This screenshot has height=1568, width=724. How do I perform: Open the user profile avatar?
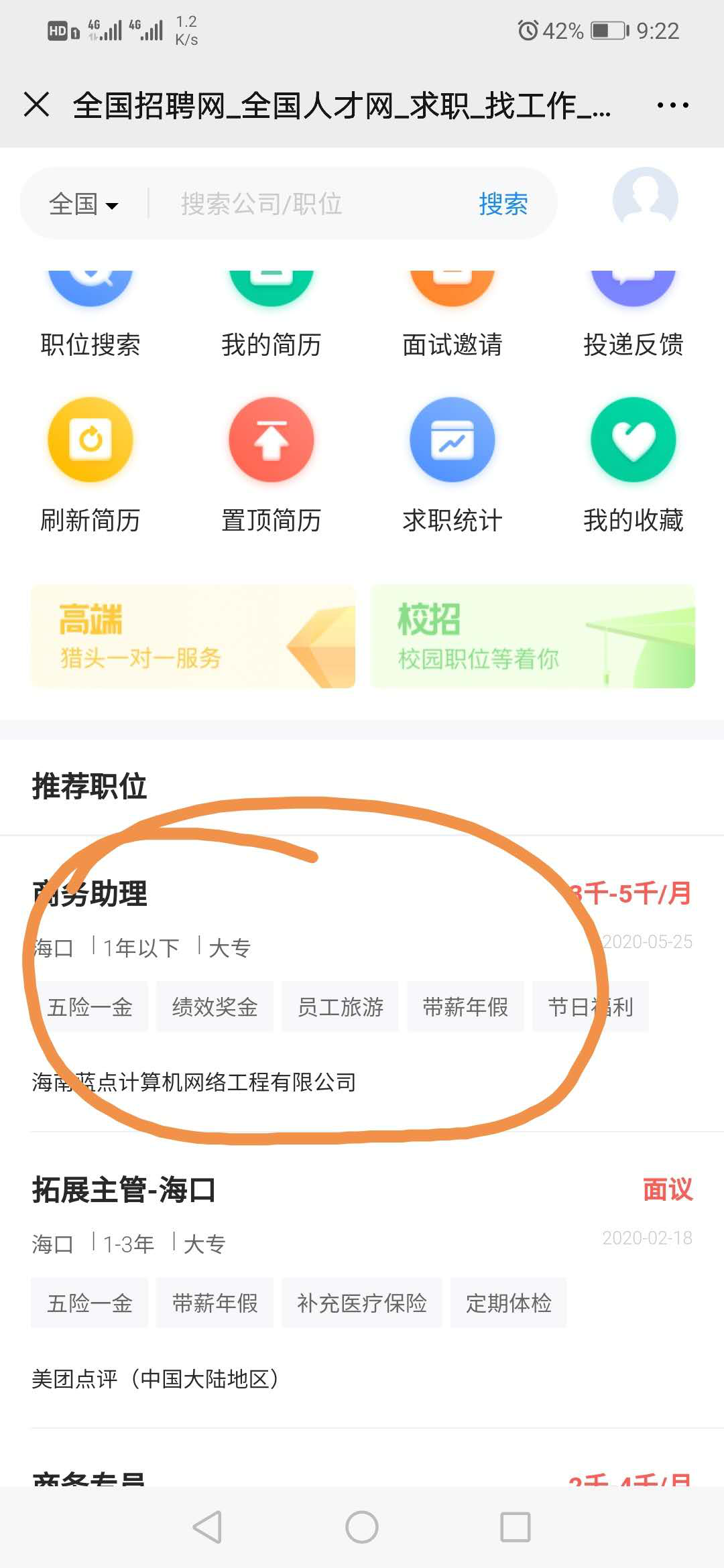[x=645, y=200]
